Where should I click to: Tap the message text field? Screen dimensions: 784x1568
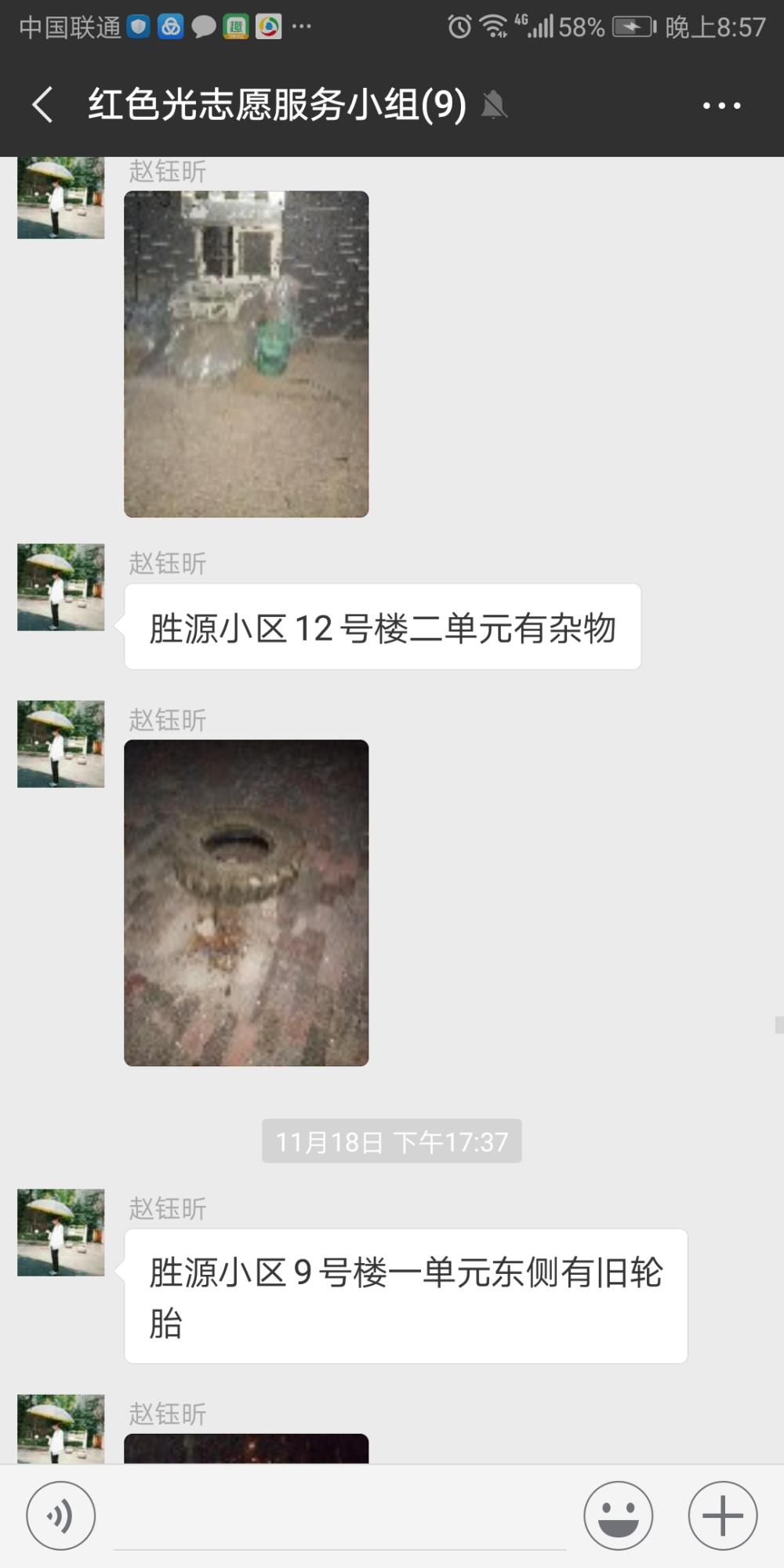coord(339,1517)
